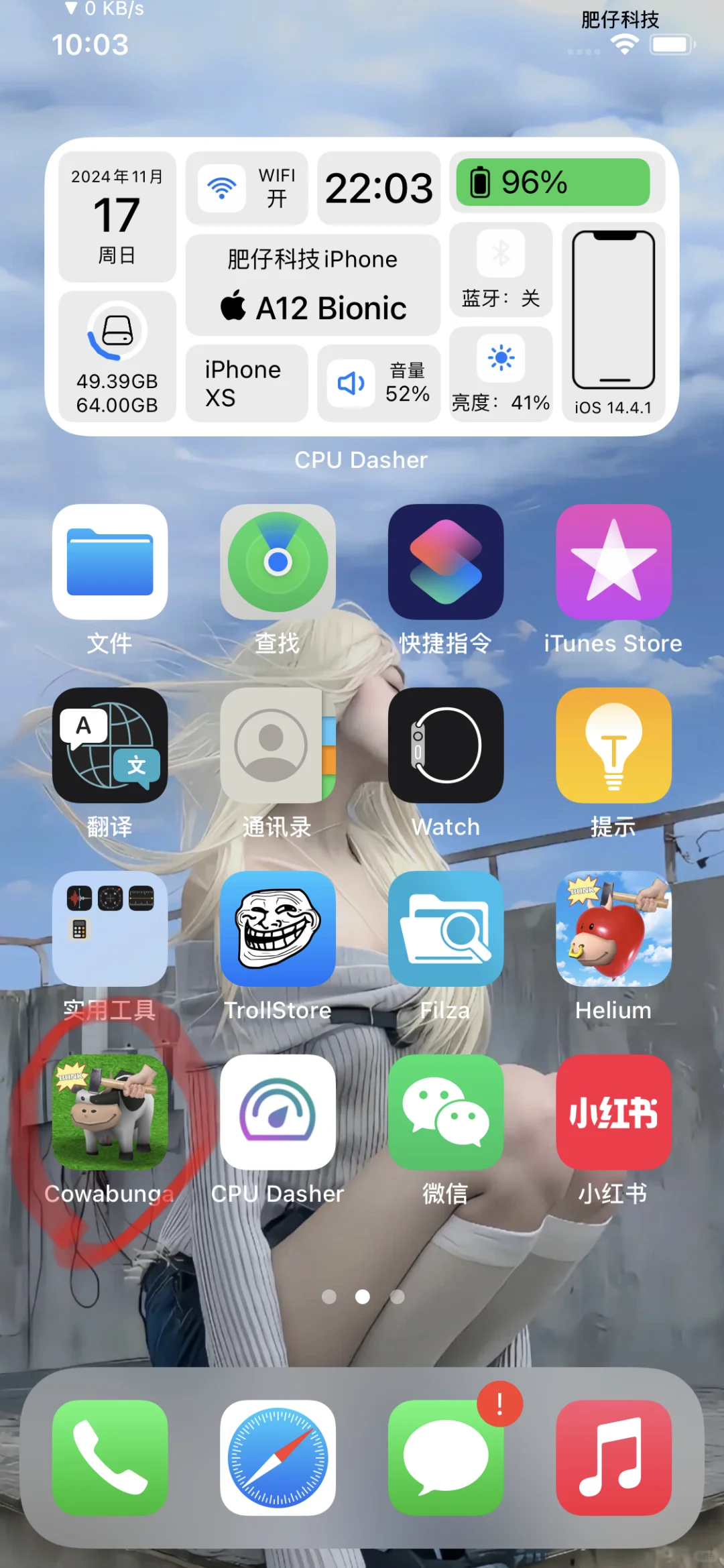Open the Filza file manager
The image size is (724, 1568).
click(x=446, y=928)
